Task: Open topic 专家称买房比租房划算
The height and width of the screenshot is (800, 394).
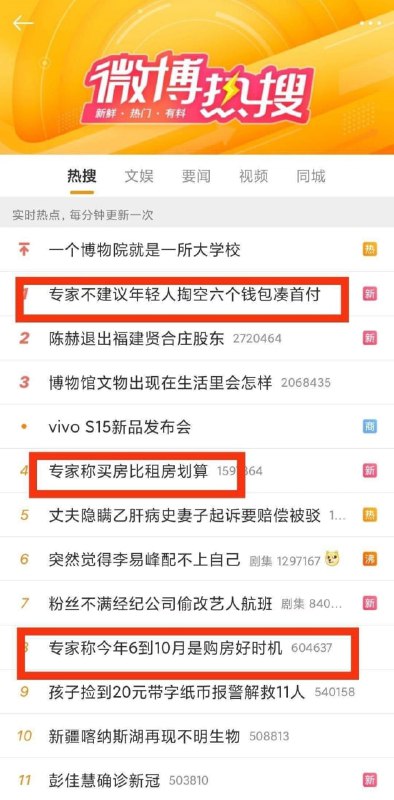Action: 197,470
